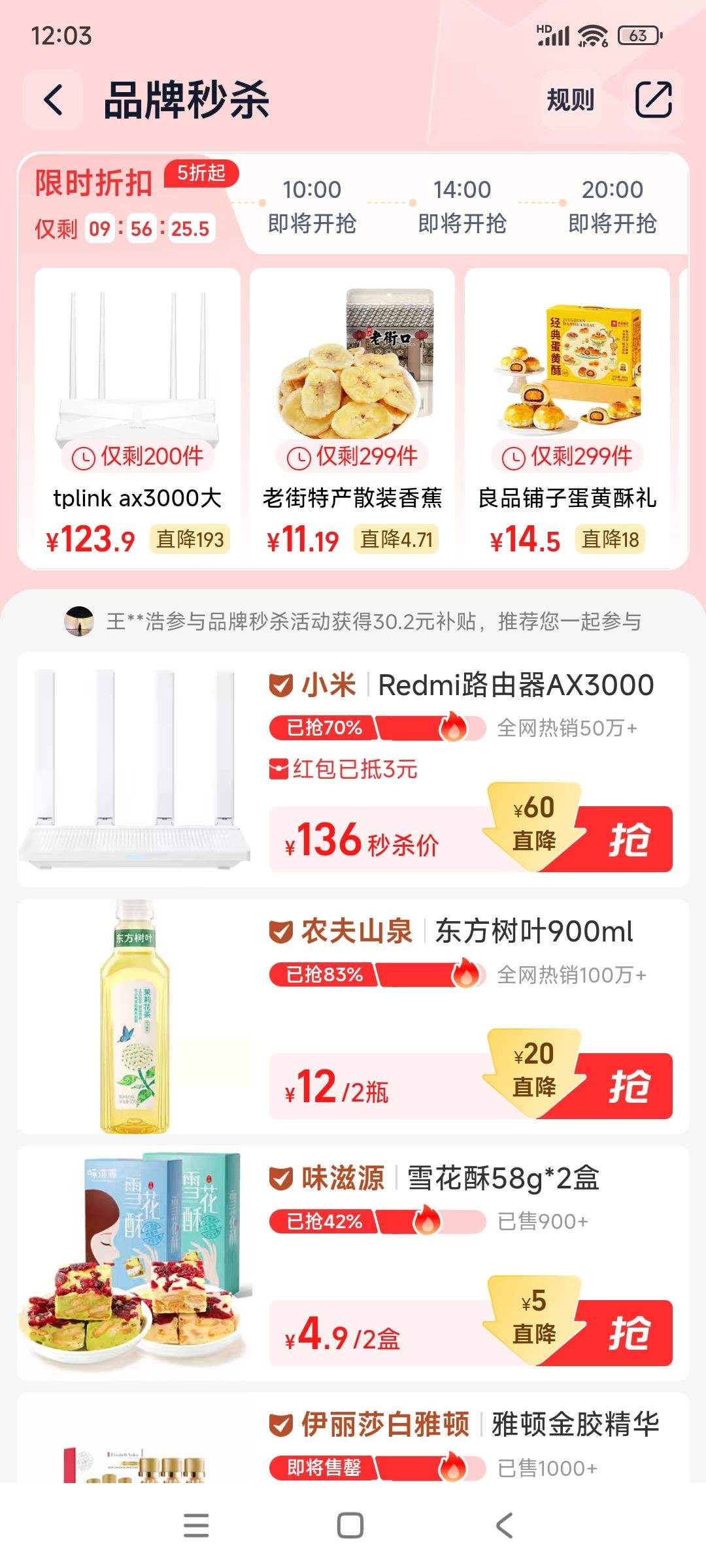
Task: Click the clock icon on the tplink router card
Action: [84, 457]
